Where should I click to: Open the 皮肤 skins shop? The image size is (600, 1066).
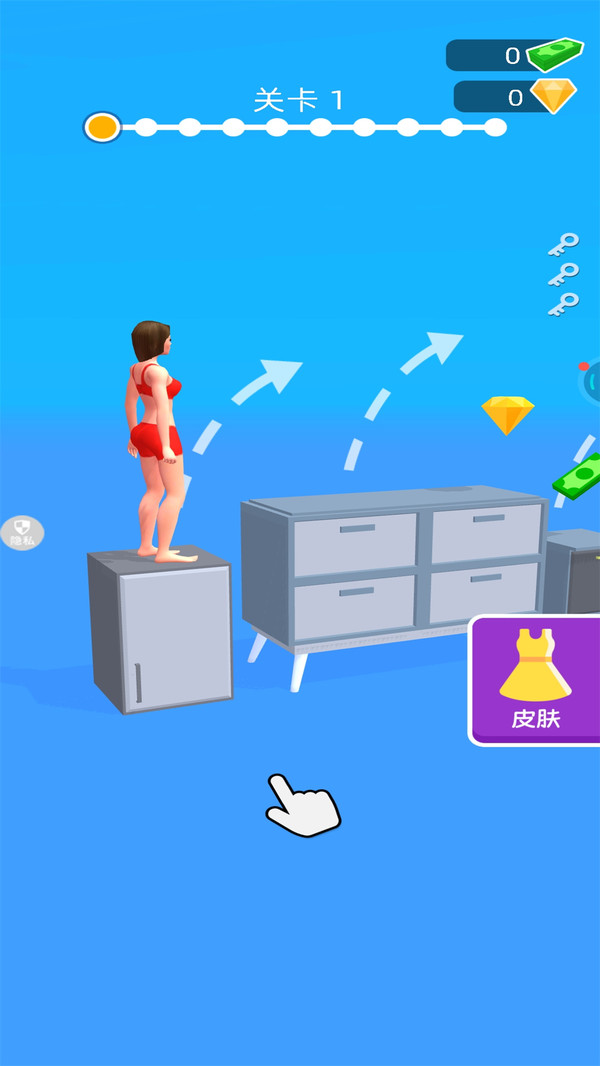[535, 680]
